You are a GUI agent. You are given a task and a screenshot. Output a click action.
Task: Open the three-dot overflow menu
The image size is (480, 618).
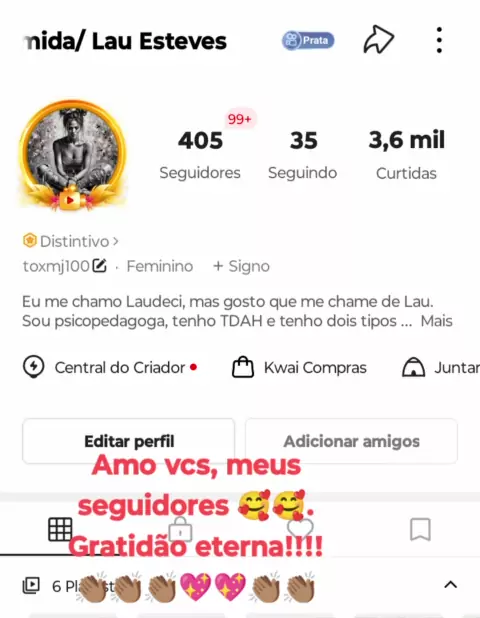[x=439, y=40]
